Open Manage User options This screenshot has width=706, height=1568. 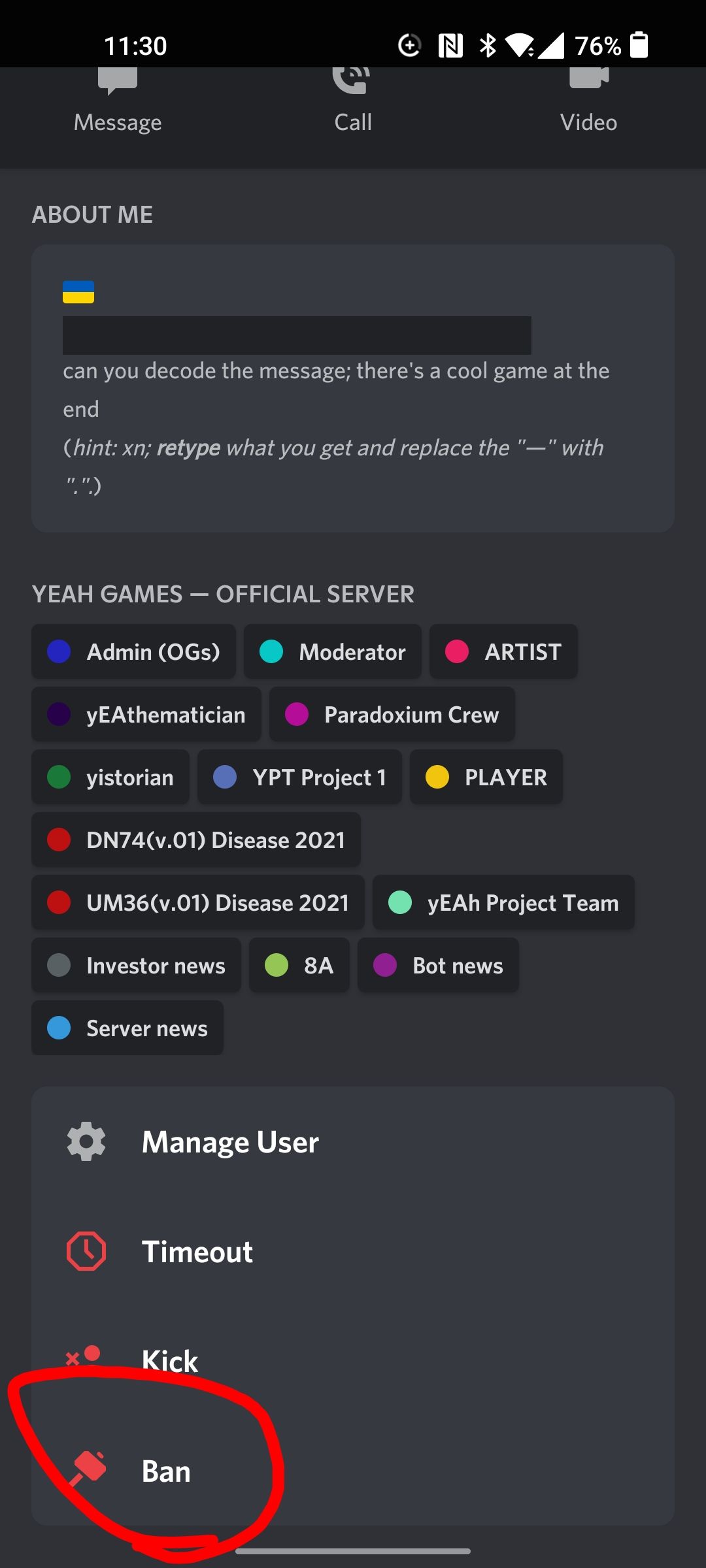pos(229,1142)
